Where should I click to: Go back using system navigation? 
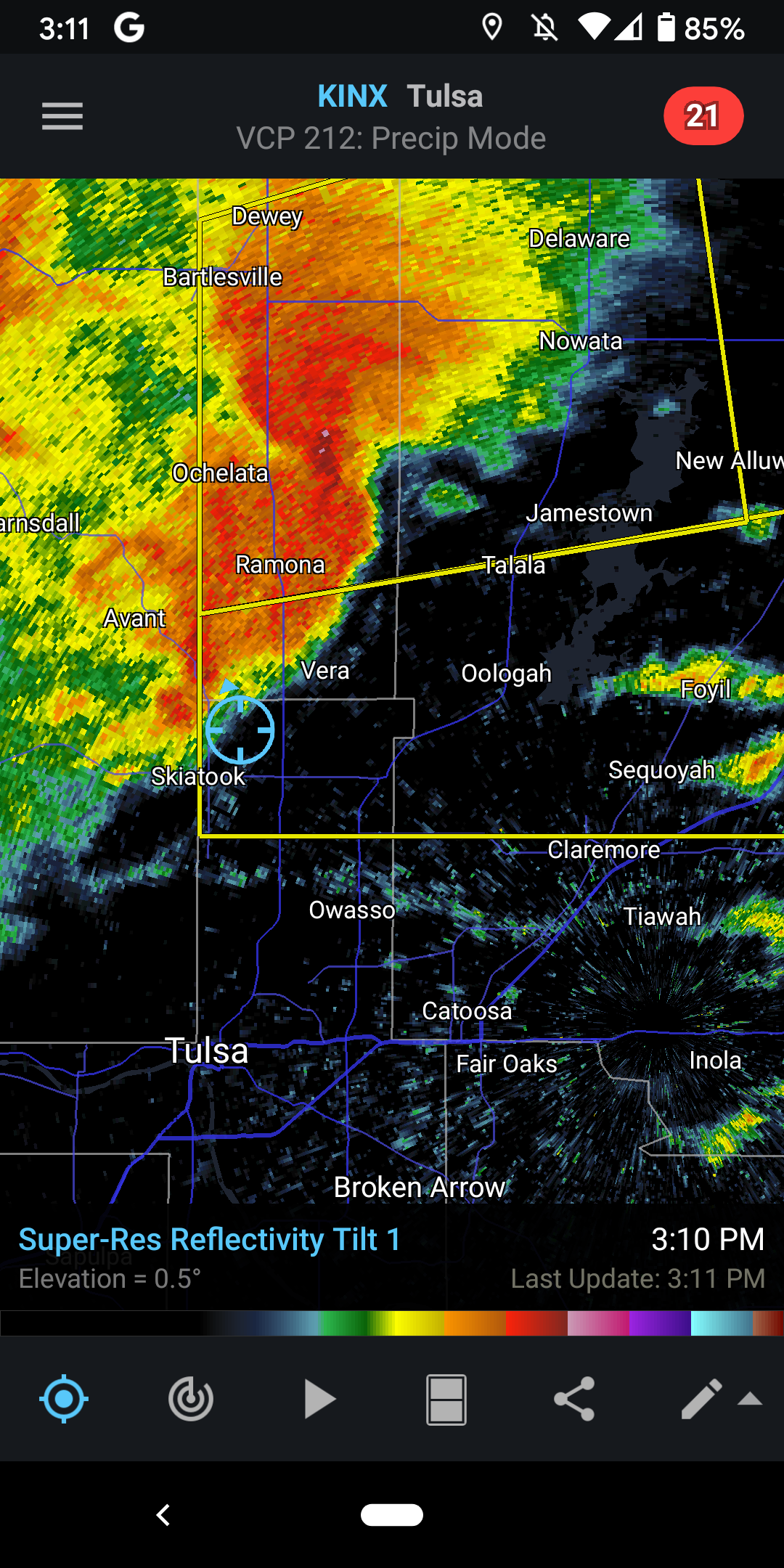click(163, 1515)
